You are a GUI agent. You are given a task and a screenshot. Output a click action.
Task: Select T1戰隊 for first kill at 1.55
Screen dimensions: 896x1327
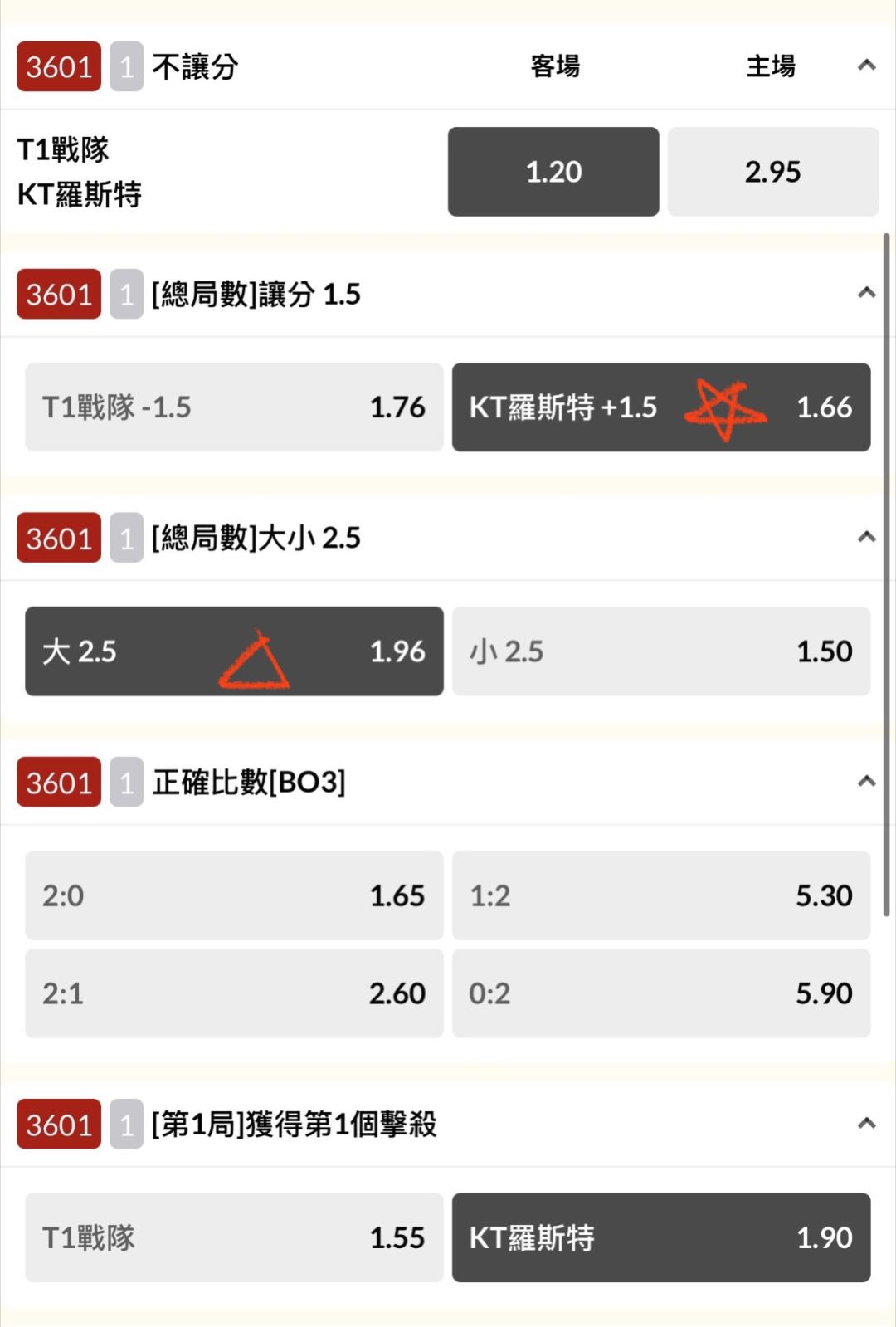tap(234, 1237)
